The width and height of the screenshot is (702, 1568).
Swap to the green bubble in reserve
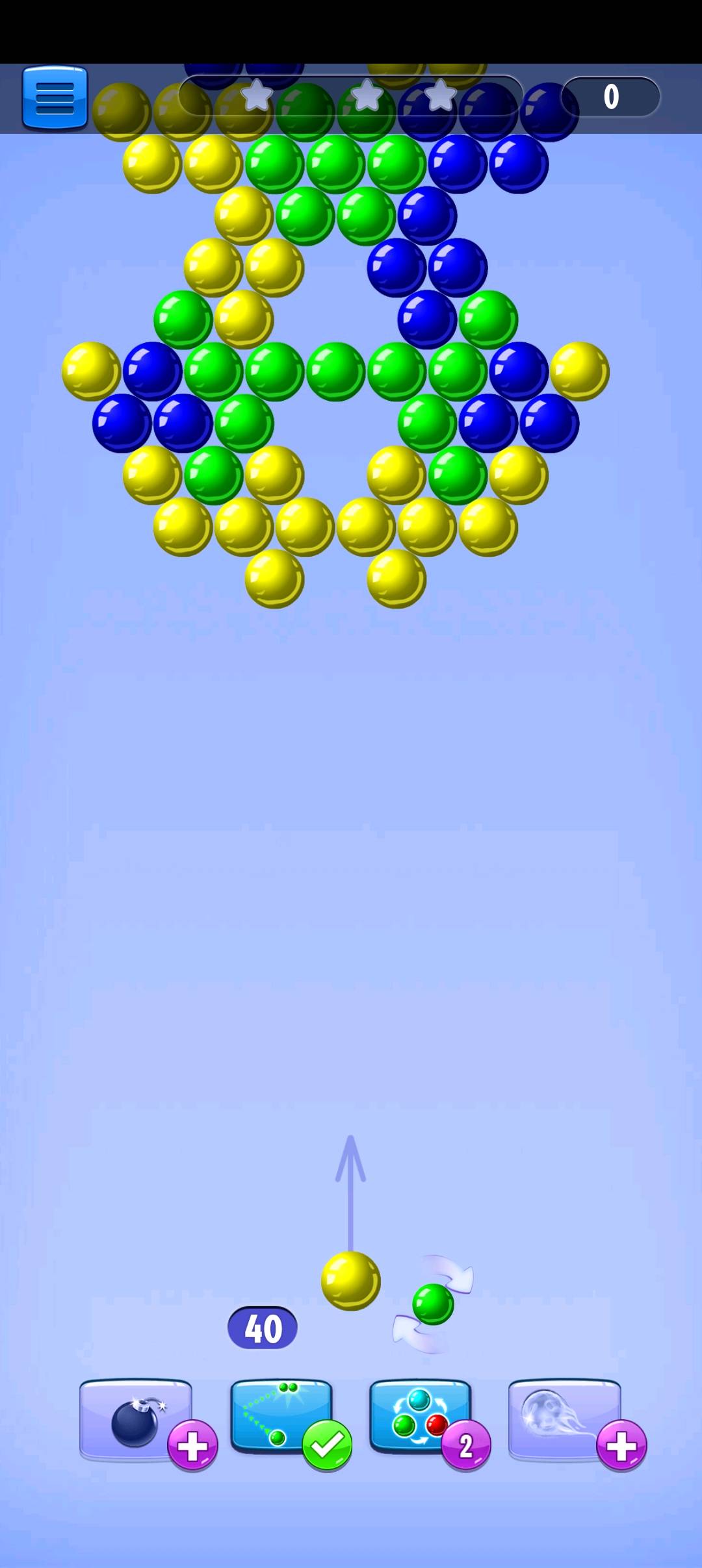pyautogui.click(x=433, y=1304)
